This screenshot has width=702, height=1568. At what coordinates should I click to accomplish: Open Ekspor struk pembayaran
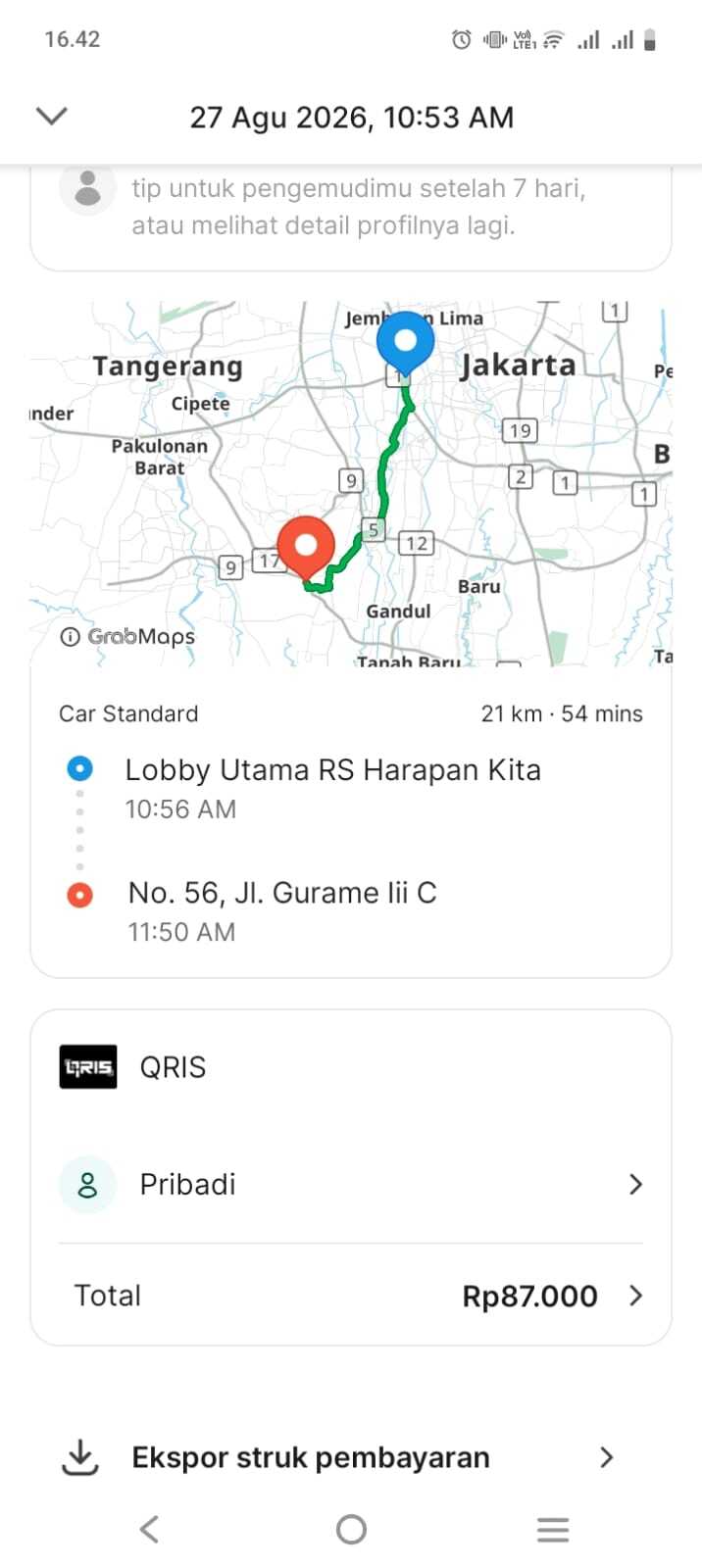coord(338,1457)
